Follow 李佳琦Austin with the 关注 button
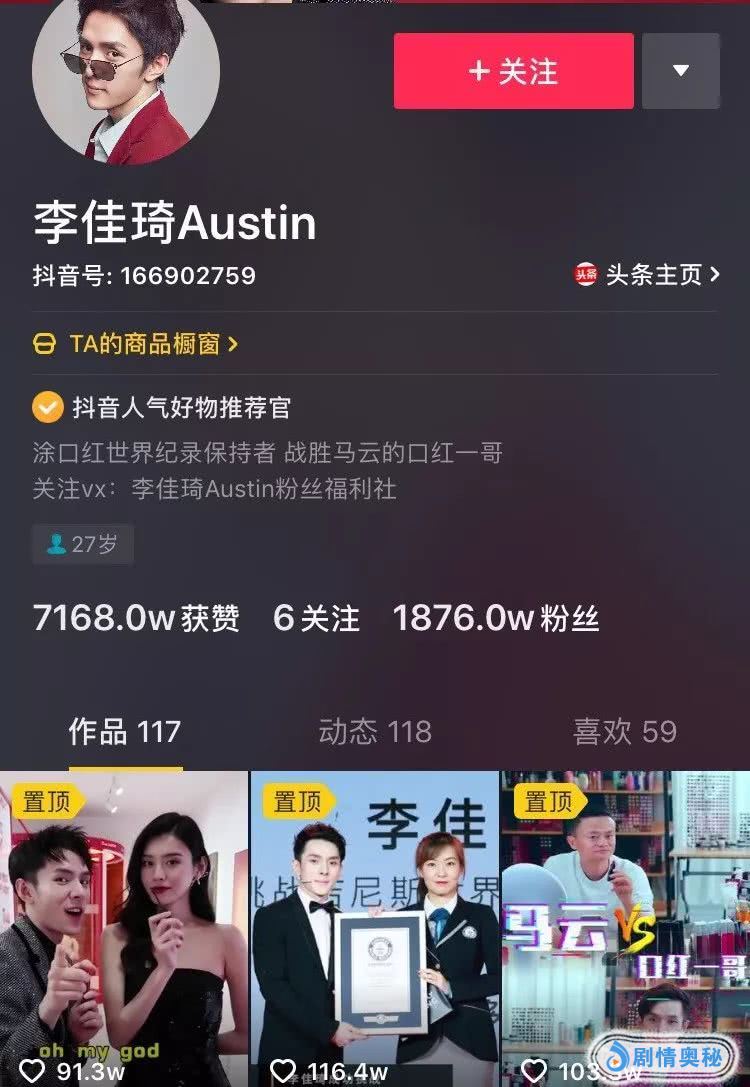Image resolution: width=750 pixels, height=1087 pixels. pos(513,71)
